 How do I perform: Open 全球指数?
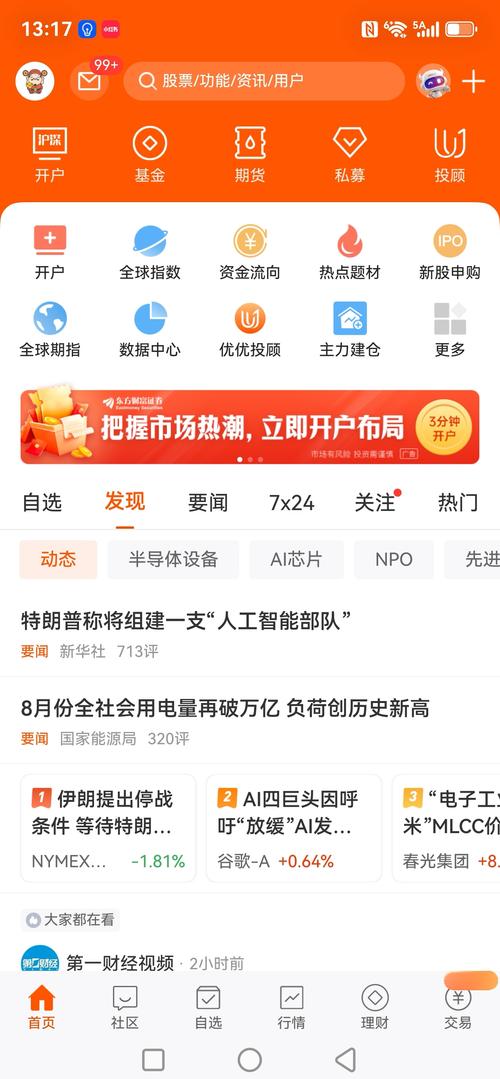coord(150,253)
